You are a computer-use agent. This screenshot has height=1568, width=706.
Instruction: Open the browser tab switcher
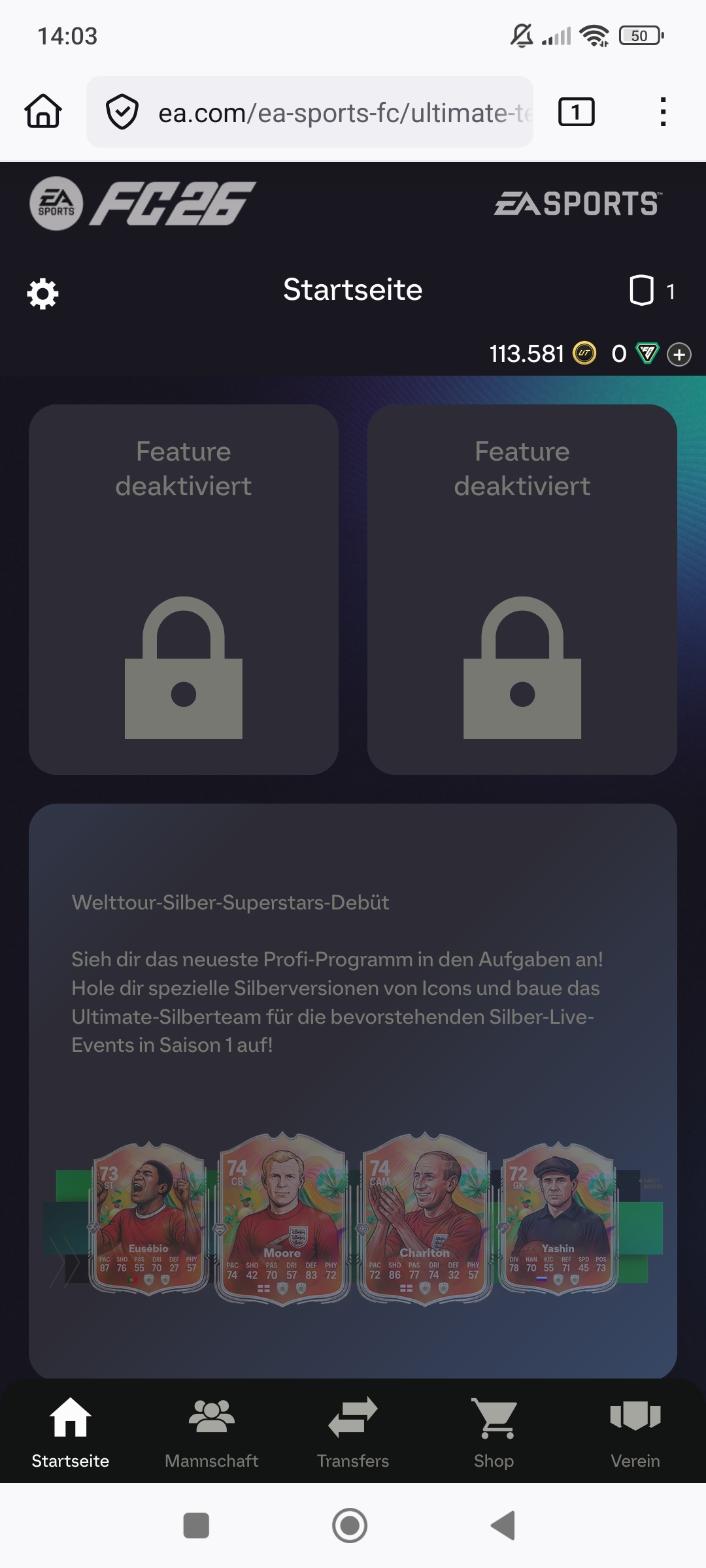[577, 112]
